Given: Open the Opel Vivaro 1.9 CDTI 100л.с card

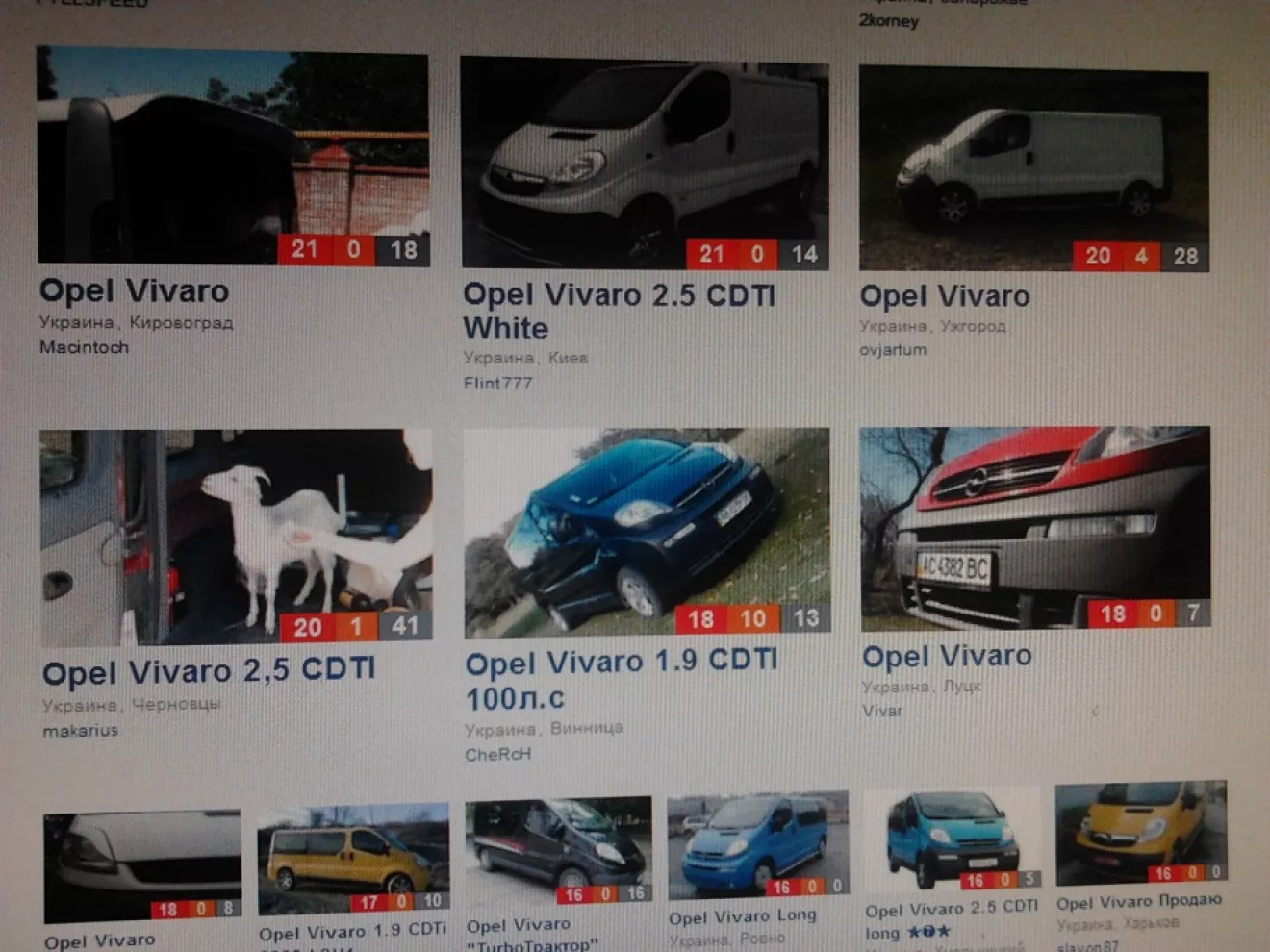Looking at the screenshot, I should pos(621,663).
